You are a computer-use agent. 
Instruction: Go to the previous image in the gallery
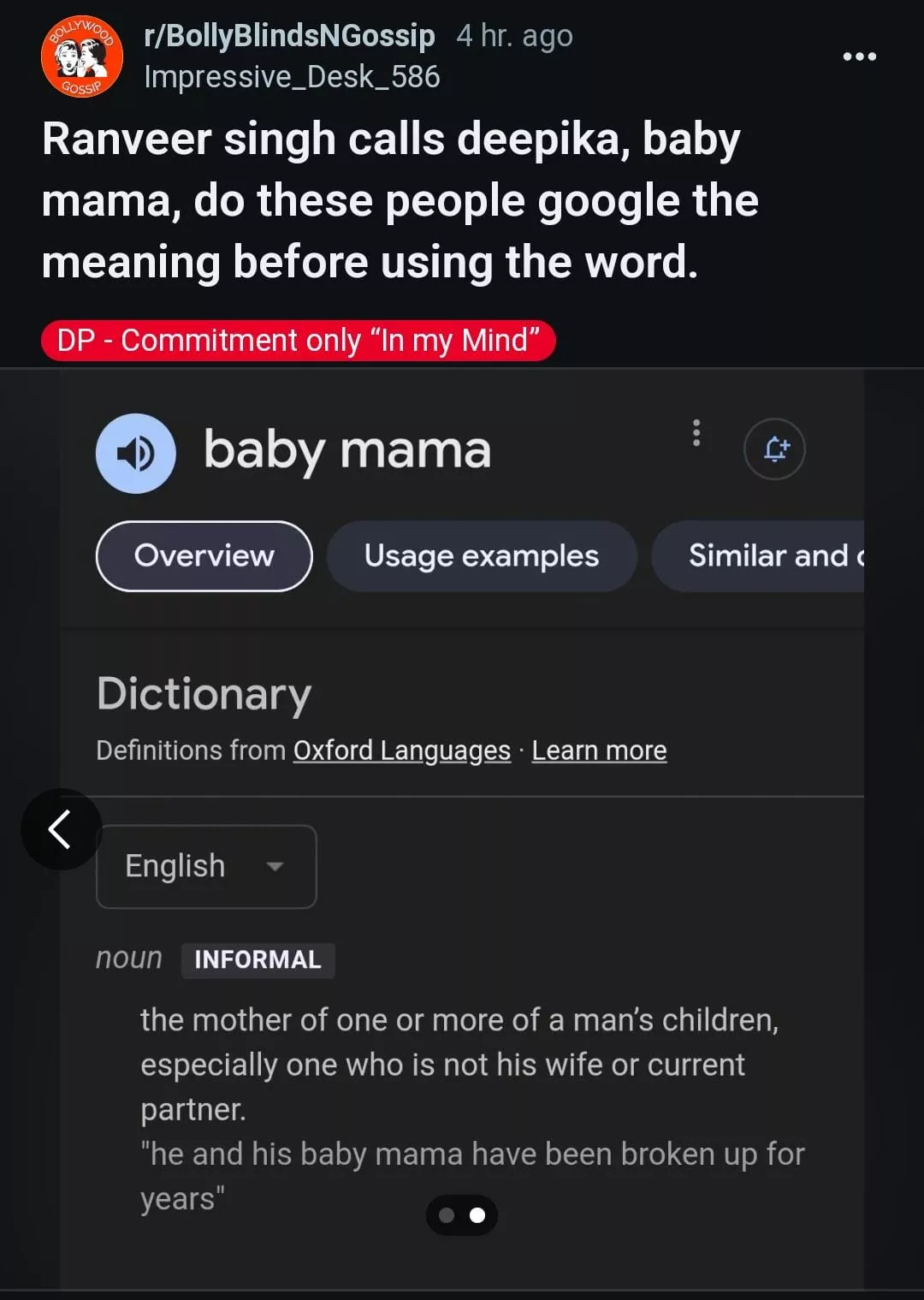[x=60, y=828]
